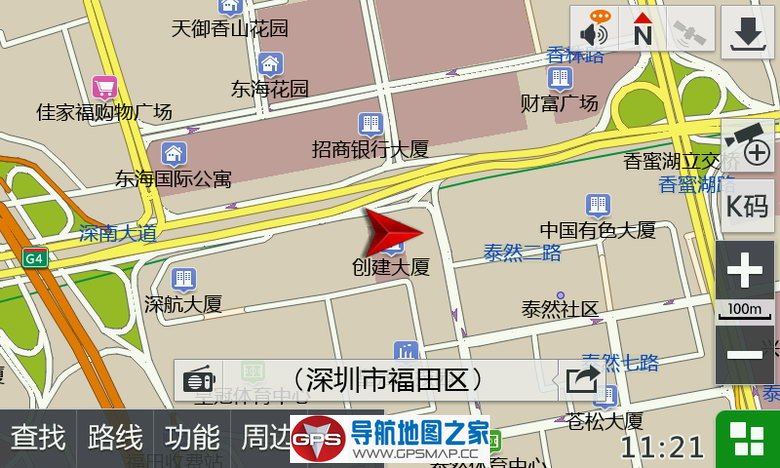Share the current location
Image resolution: width=780 pixels, height=468 pixels.
click(x=582, y=380)
